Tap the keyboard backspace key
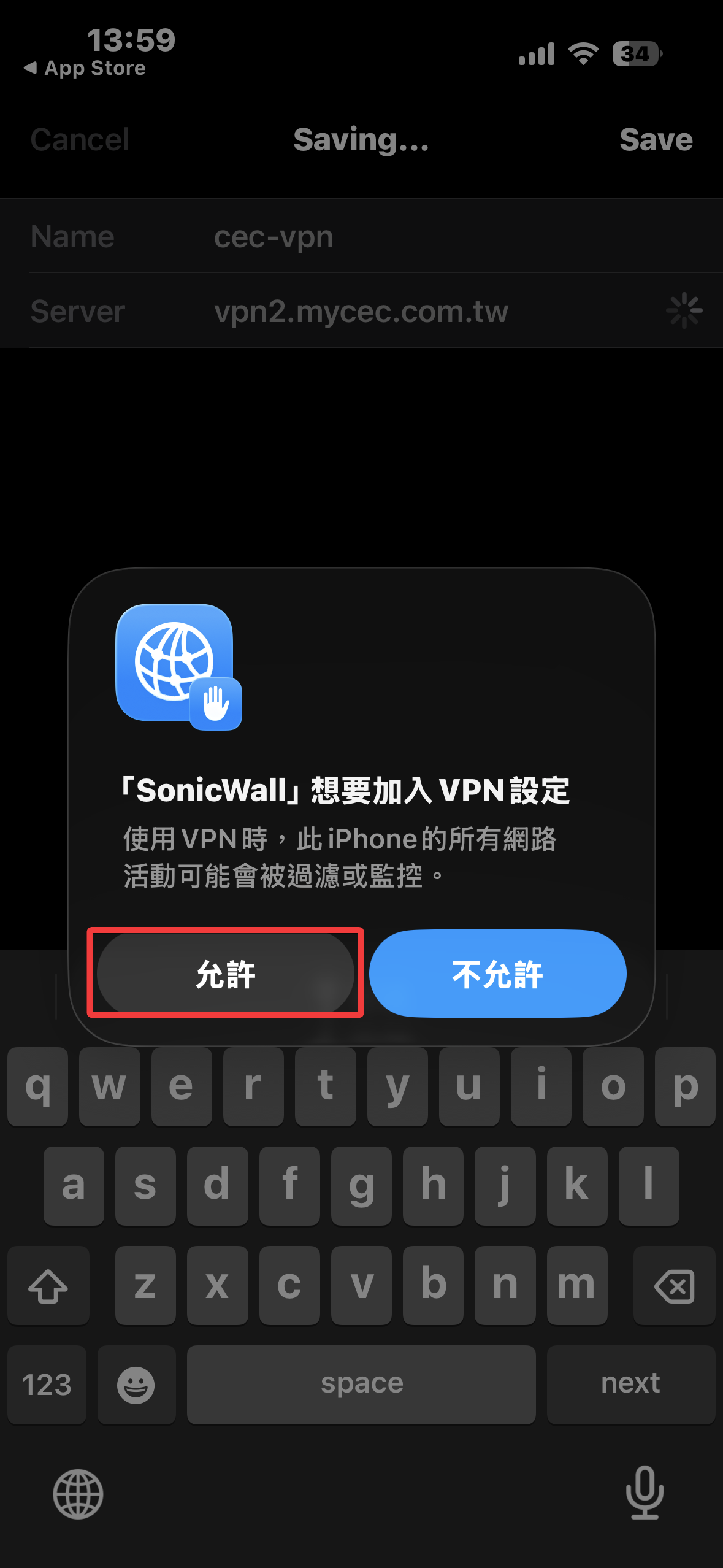The width and height of the screenshot is (723, 1568). pos(674,1285)
